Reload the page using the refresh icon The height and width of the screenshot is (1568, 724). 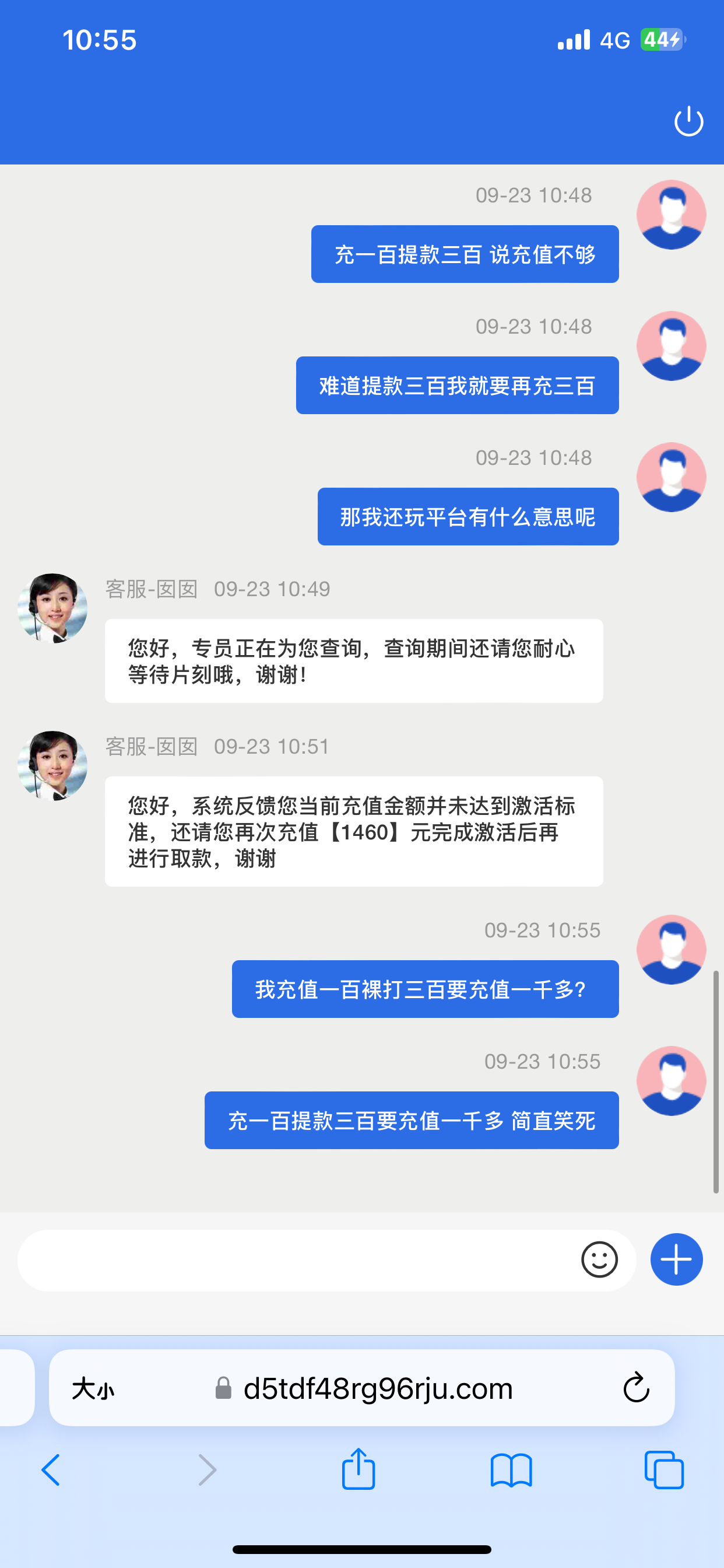(637, 1388)
